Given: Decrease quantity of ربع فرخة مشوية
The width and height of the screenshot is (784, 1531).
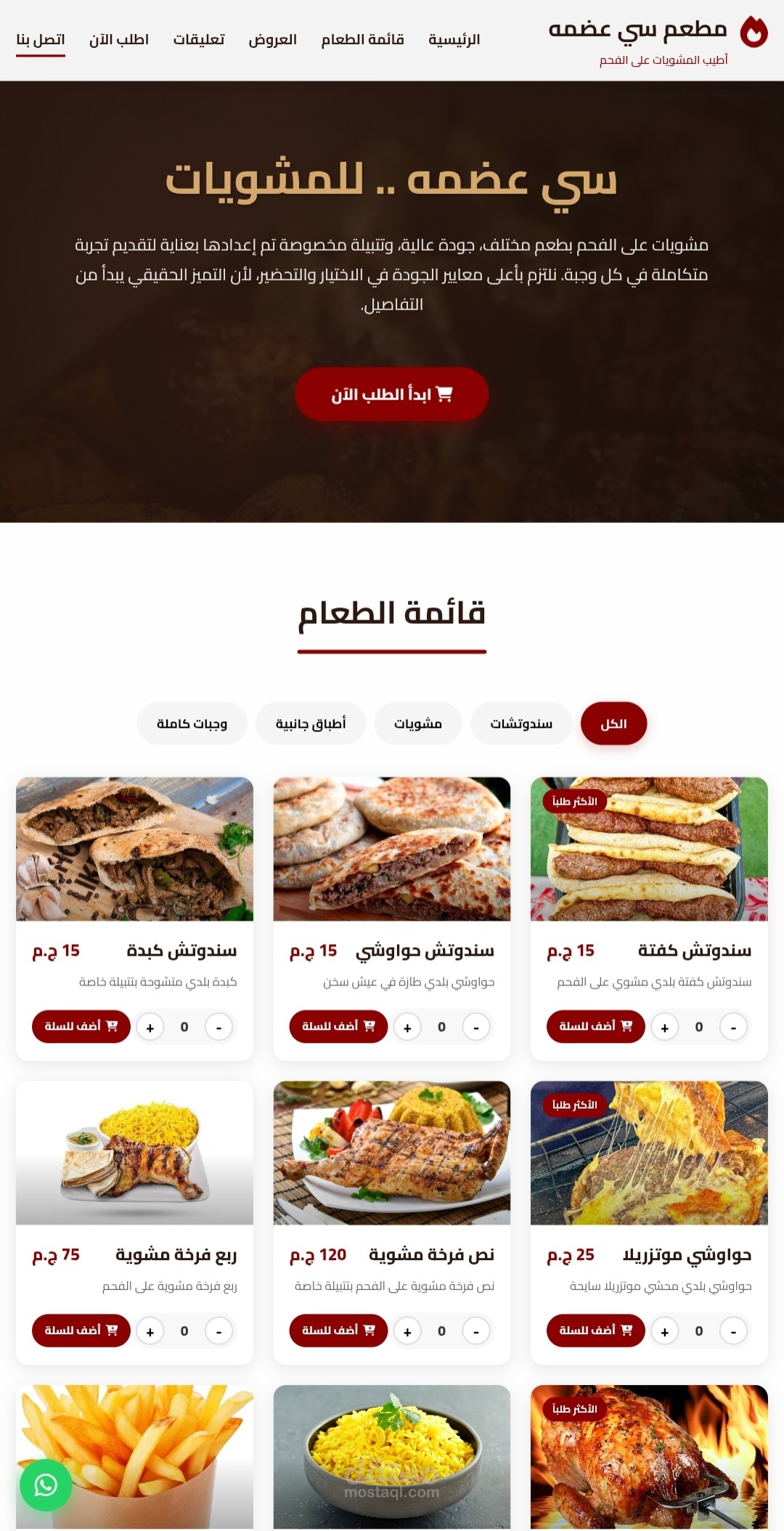Looking at the screenshot, I should coord(219,1330).
